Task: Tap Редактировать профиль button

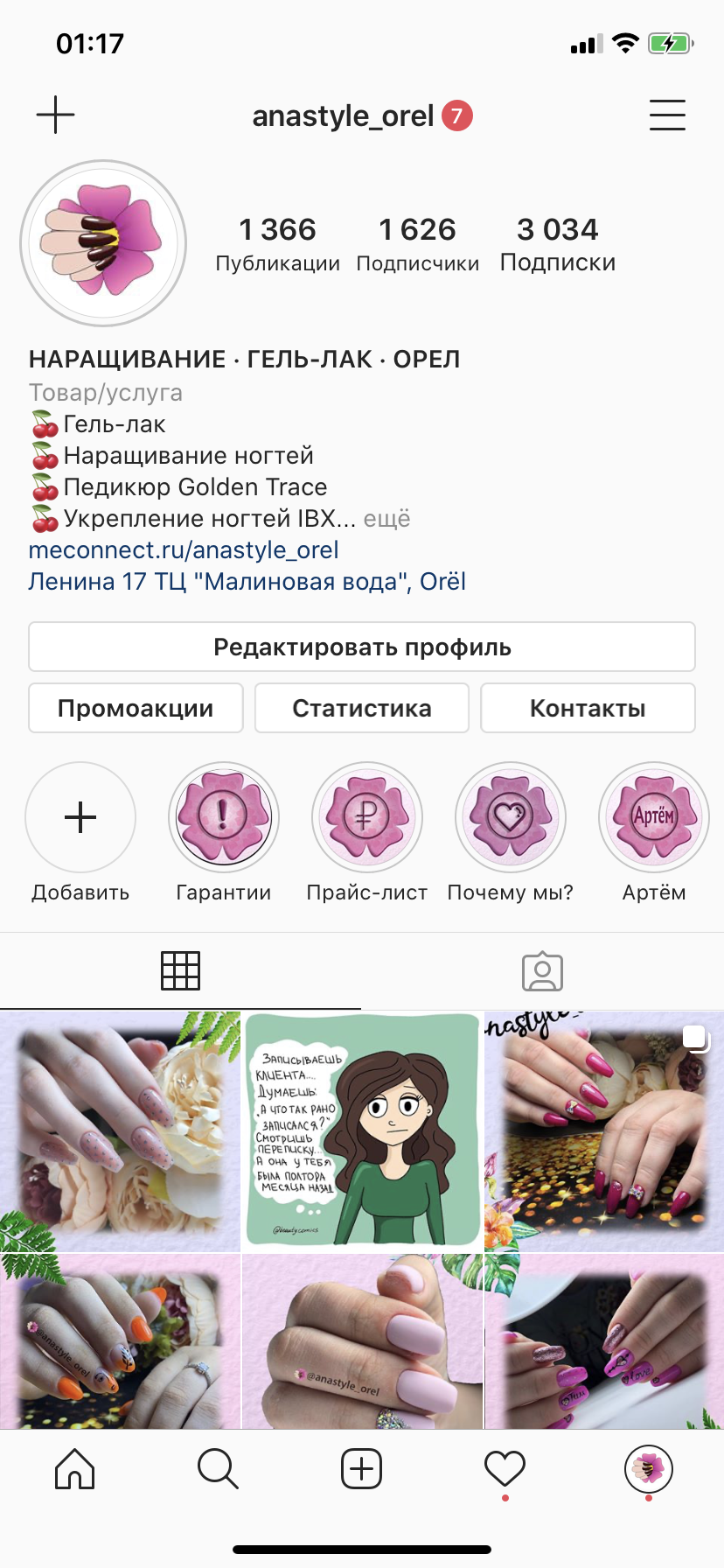Action: point(362,647)
